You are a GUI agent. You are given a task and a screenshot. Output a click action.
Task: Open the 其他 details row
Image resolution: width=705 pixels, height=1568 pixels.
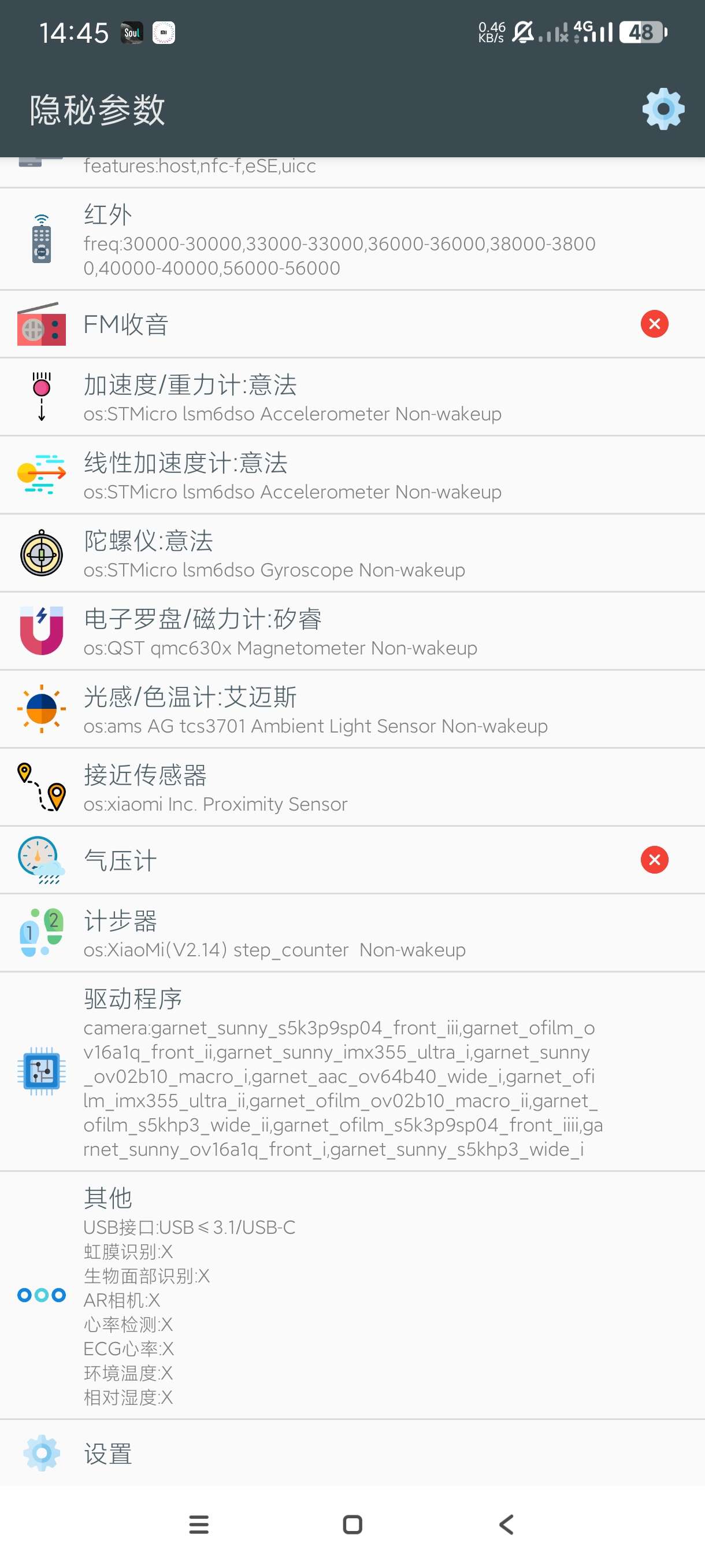tap(352, 1295)
